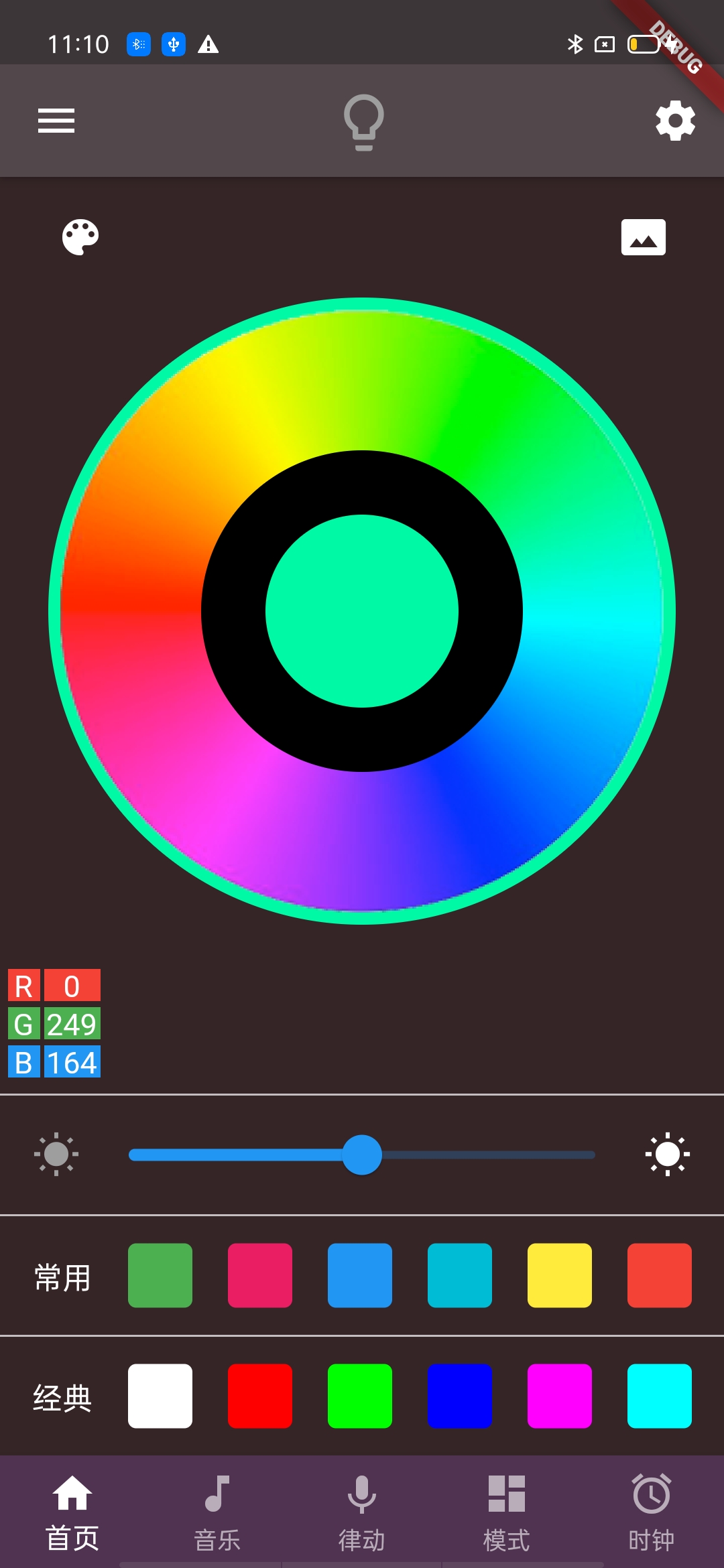
Task: Toggle the light bulb power icon
Action: click(363, 122)
